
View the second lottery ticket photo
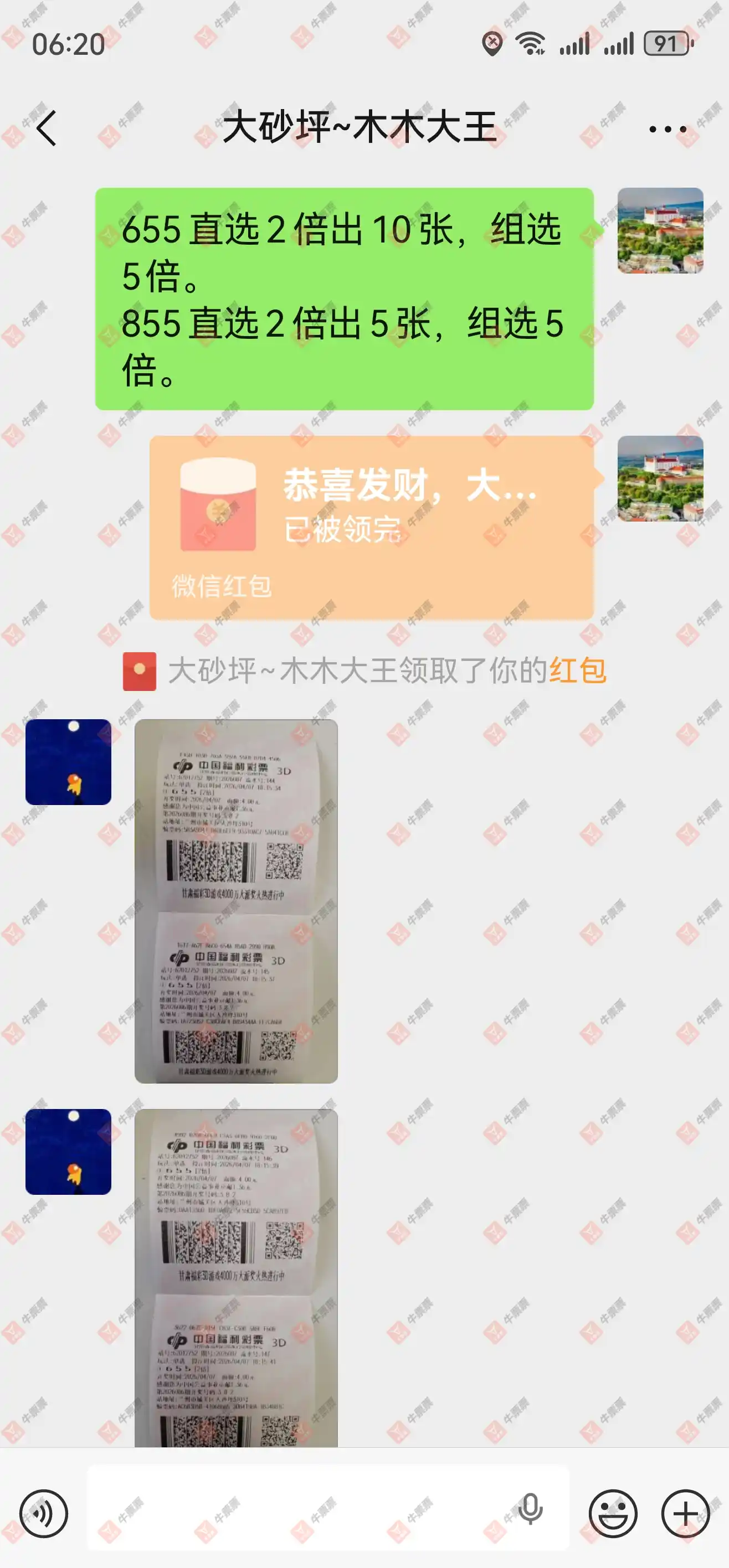click(235, 1278)
